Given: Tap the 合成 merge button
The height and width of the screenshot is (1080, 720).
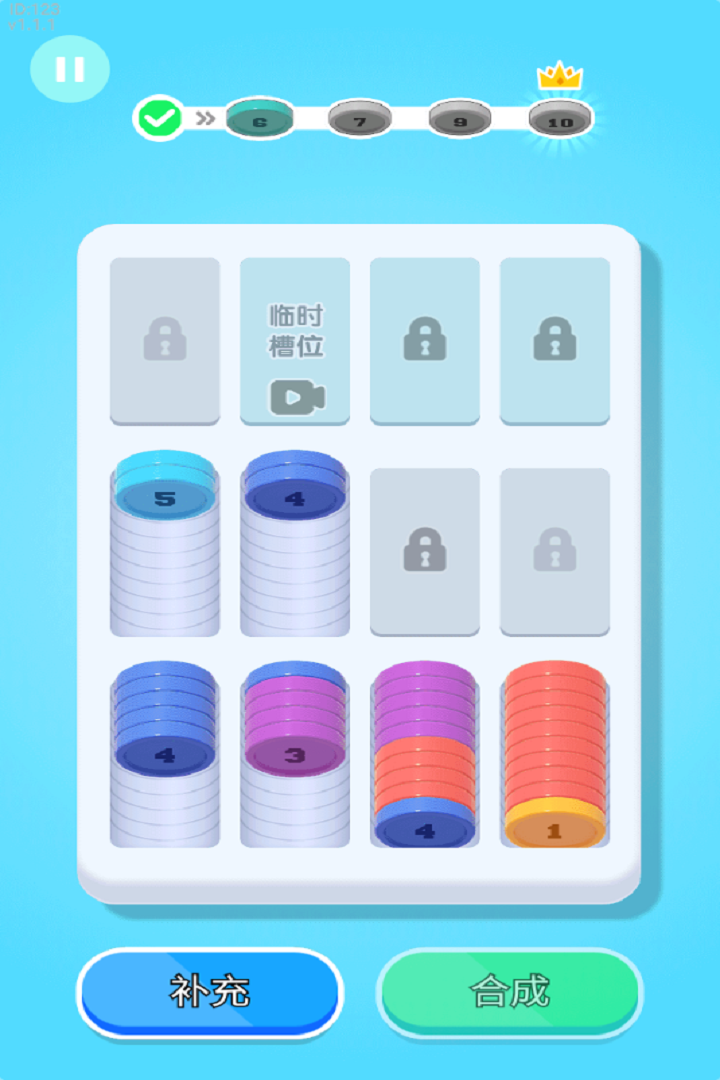Looking at the screenshot, I should 509,991.
